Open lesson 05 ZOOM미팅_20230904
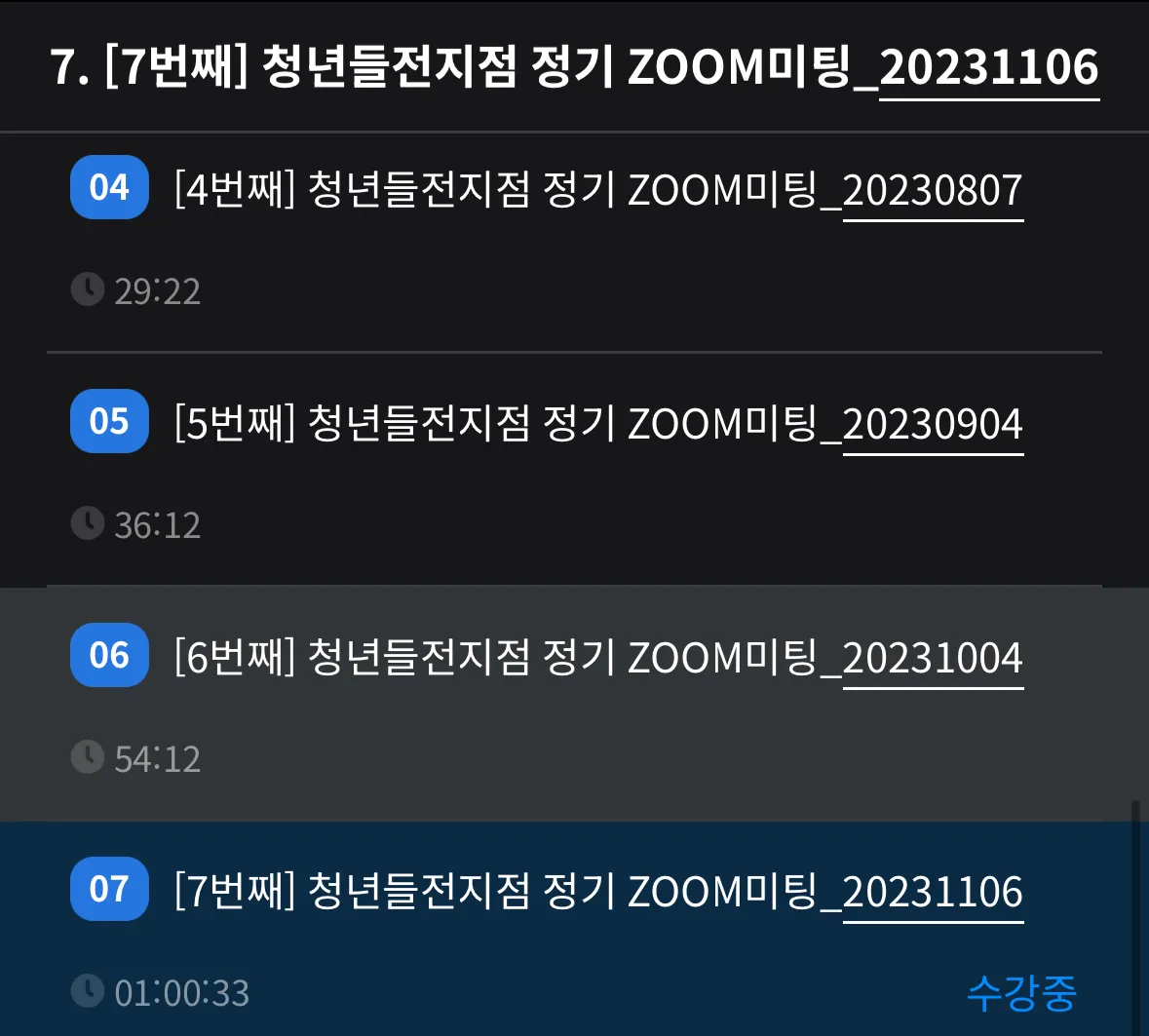Viewport: 1149px width, 1036px height. 596,423
